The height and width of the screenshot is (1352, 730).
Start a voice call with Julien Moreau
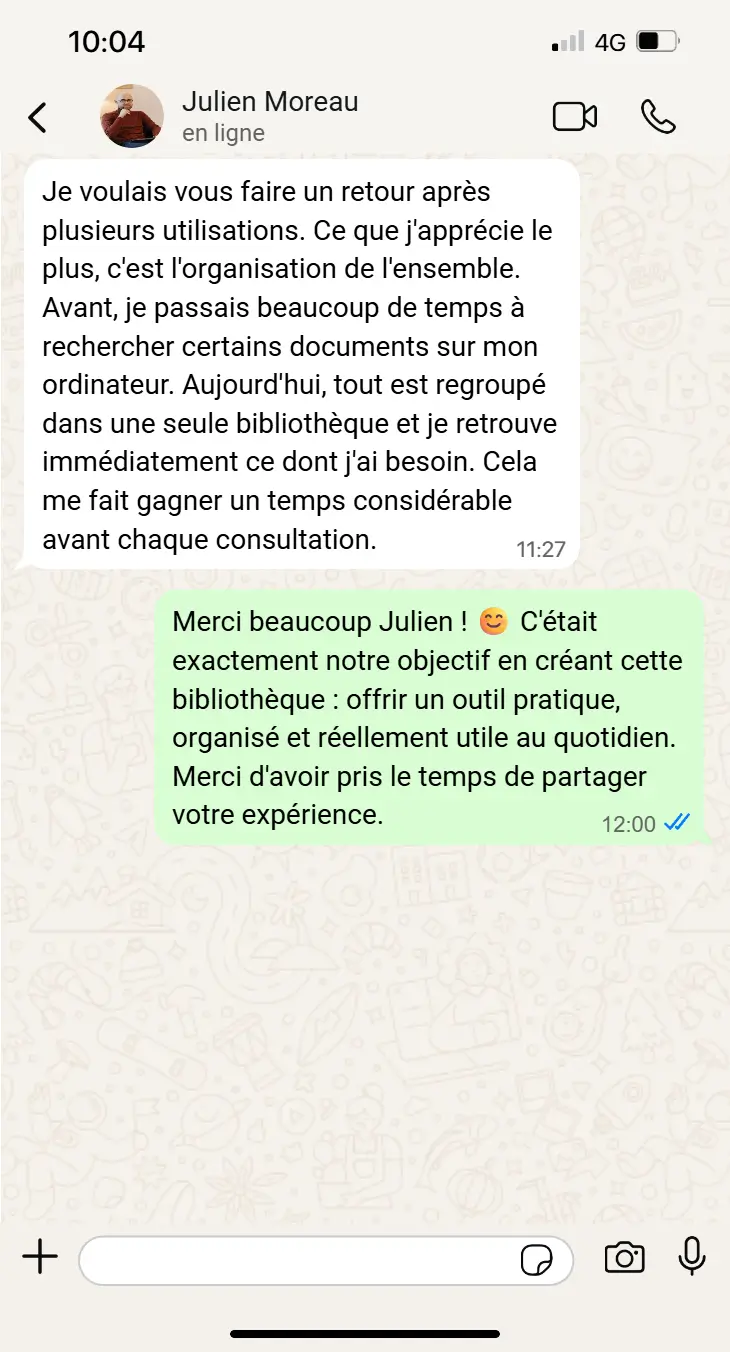[658, 117]
